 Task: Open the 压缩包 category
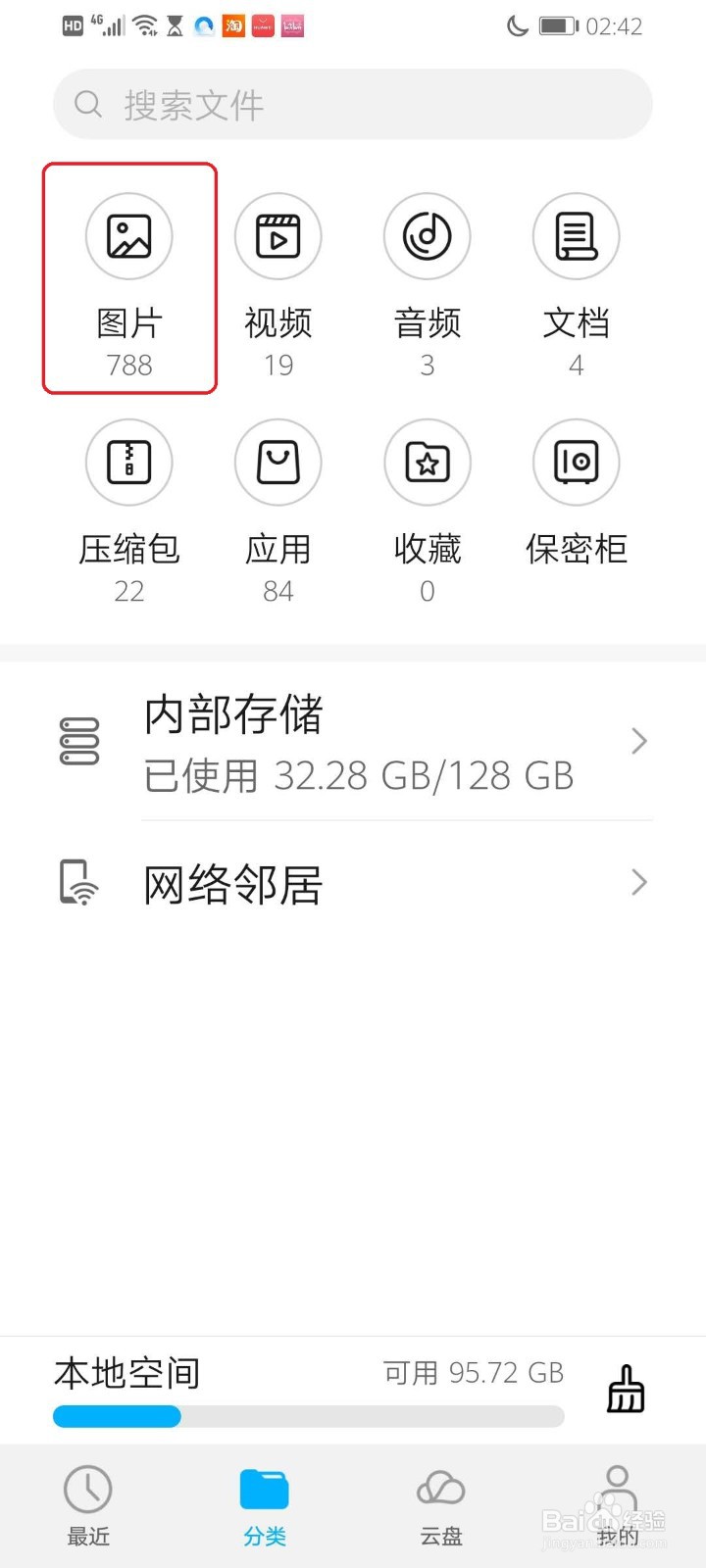coord(129,511)
